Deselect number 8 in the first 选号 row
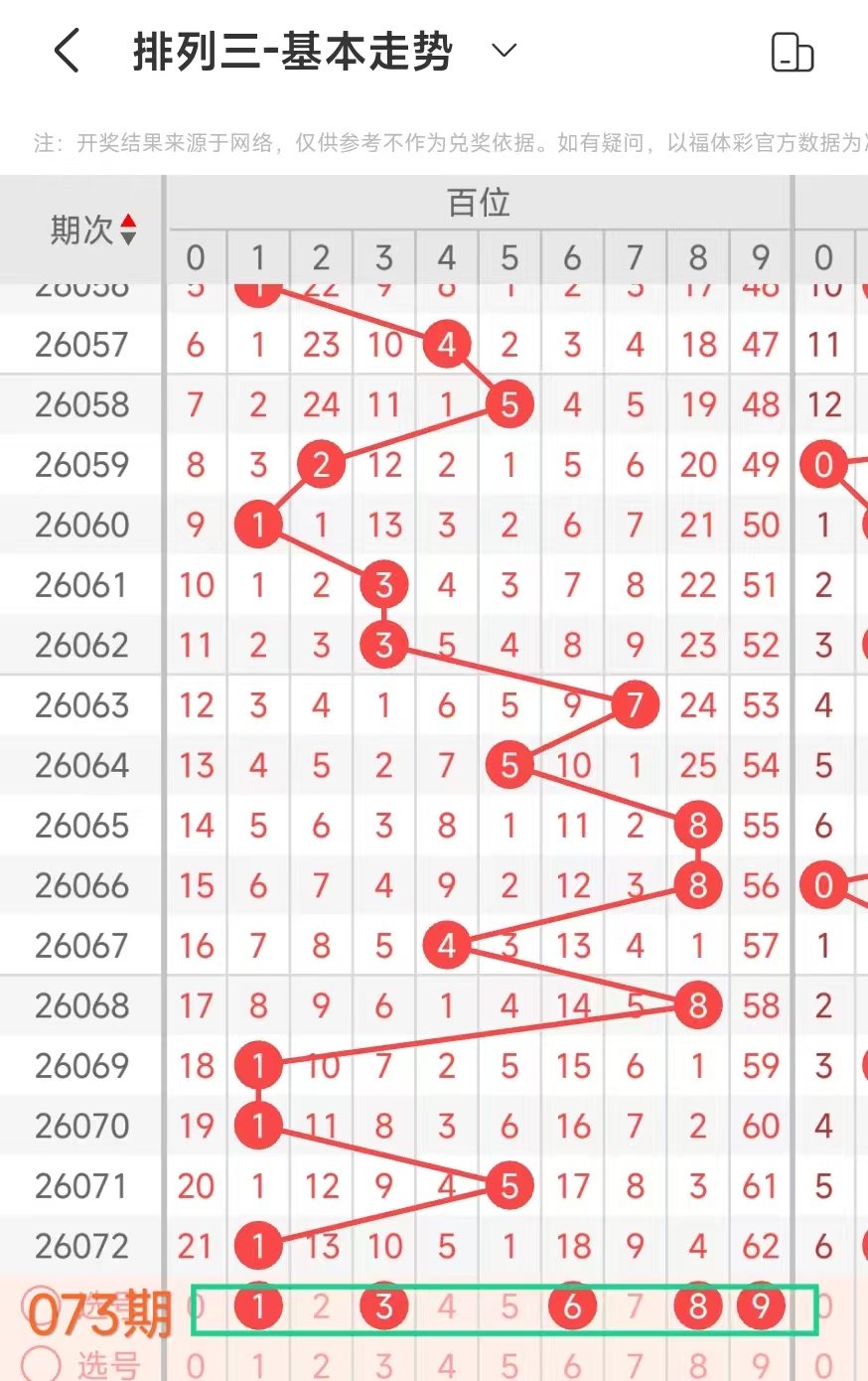The height and width of the screenshot is (1381, 868). pyautogui.click(x=697, y=1305)
